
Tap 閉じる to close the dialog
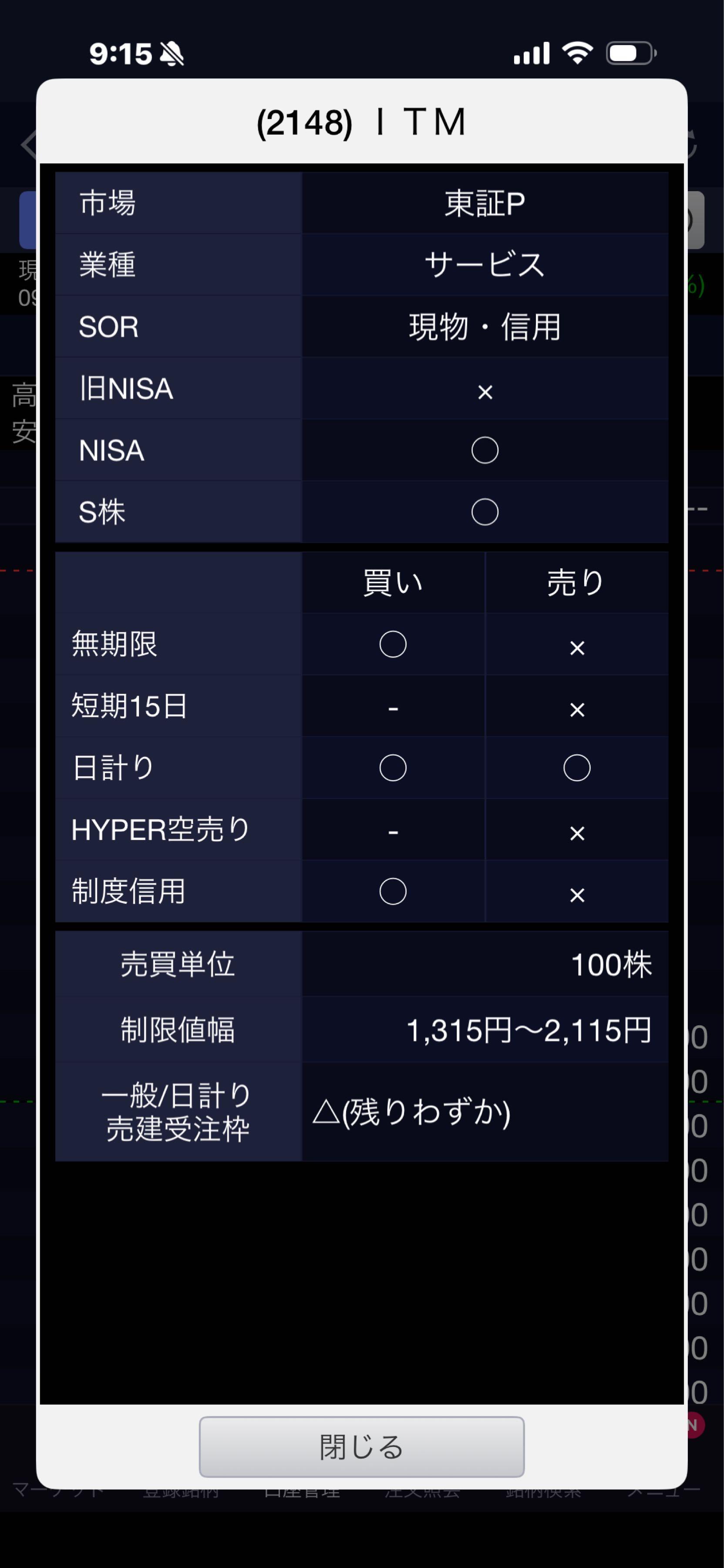[362, 1447]
